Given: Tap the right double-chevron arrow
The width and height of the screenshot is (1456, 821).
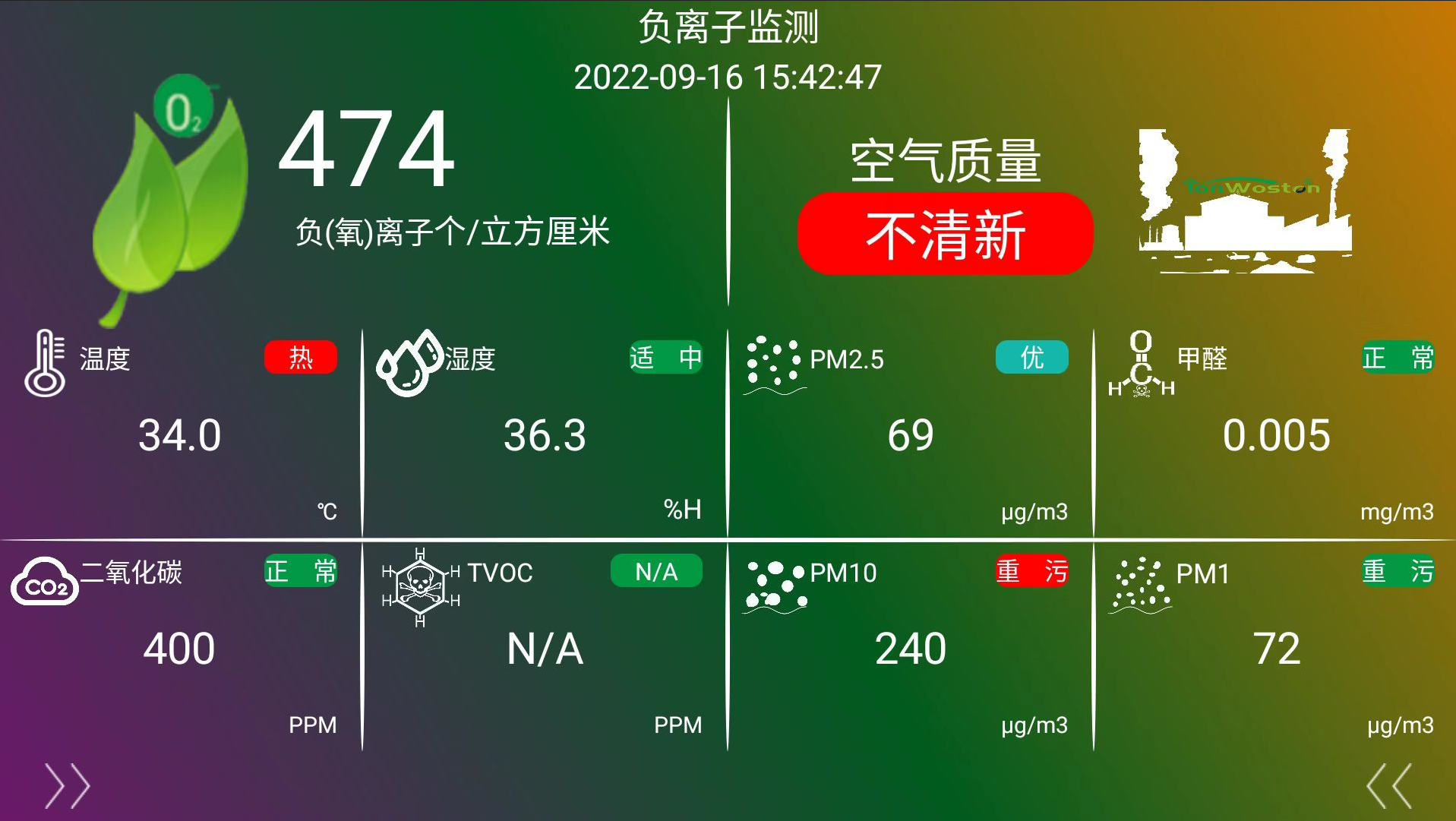Looking at the screenshot, I should coord(68,785).
